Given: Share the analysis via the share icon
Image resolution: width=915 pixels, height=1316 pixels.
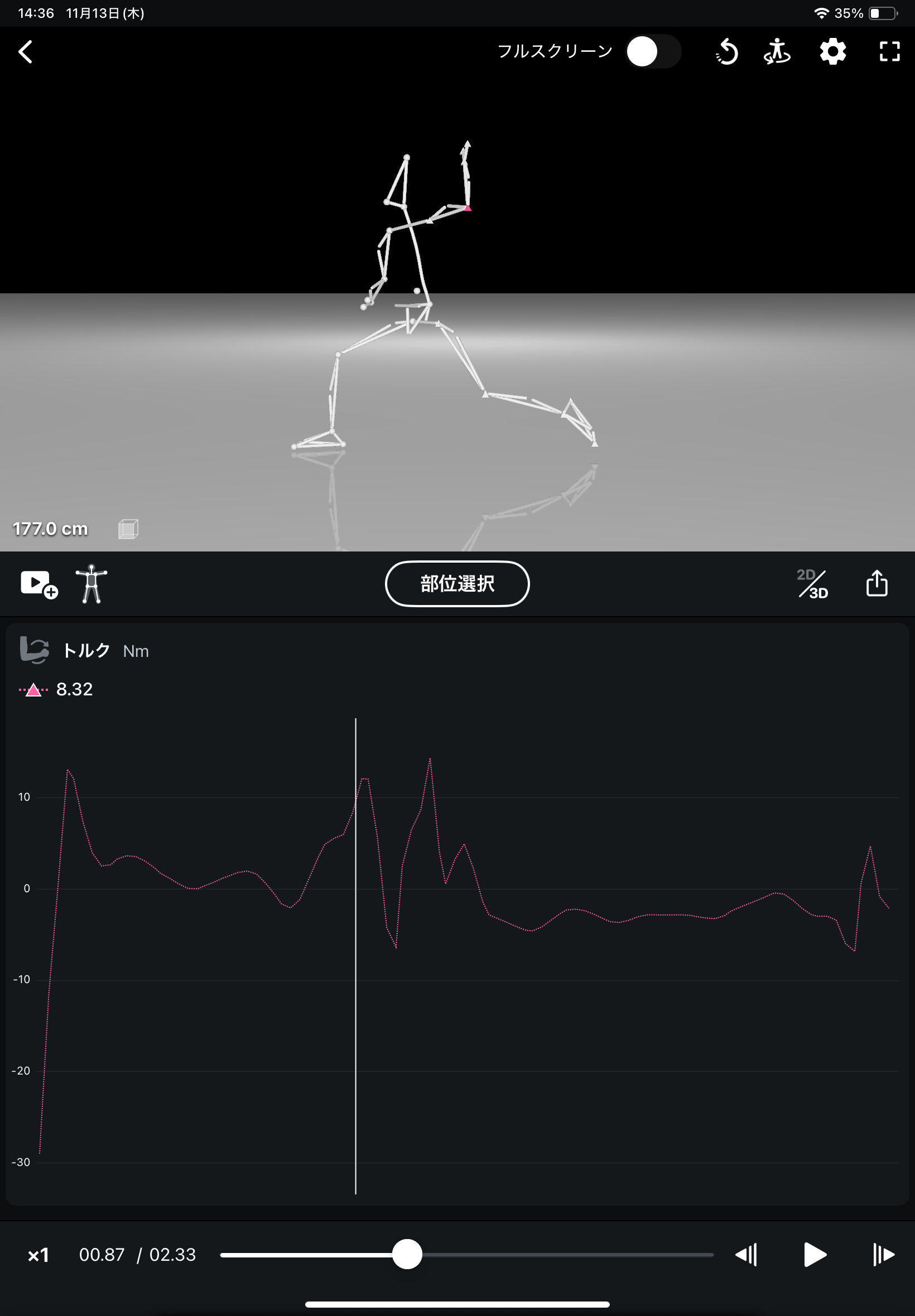Looking at the screenshot, I should [876, 584].
